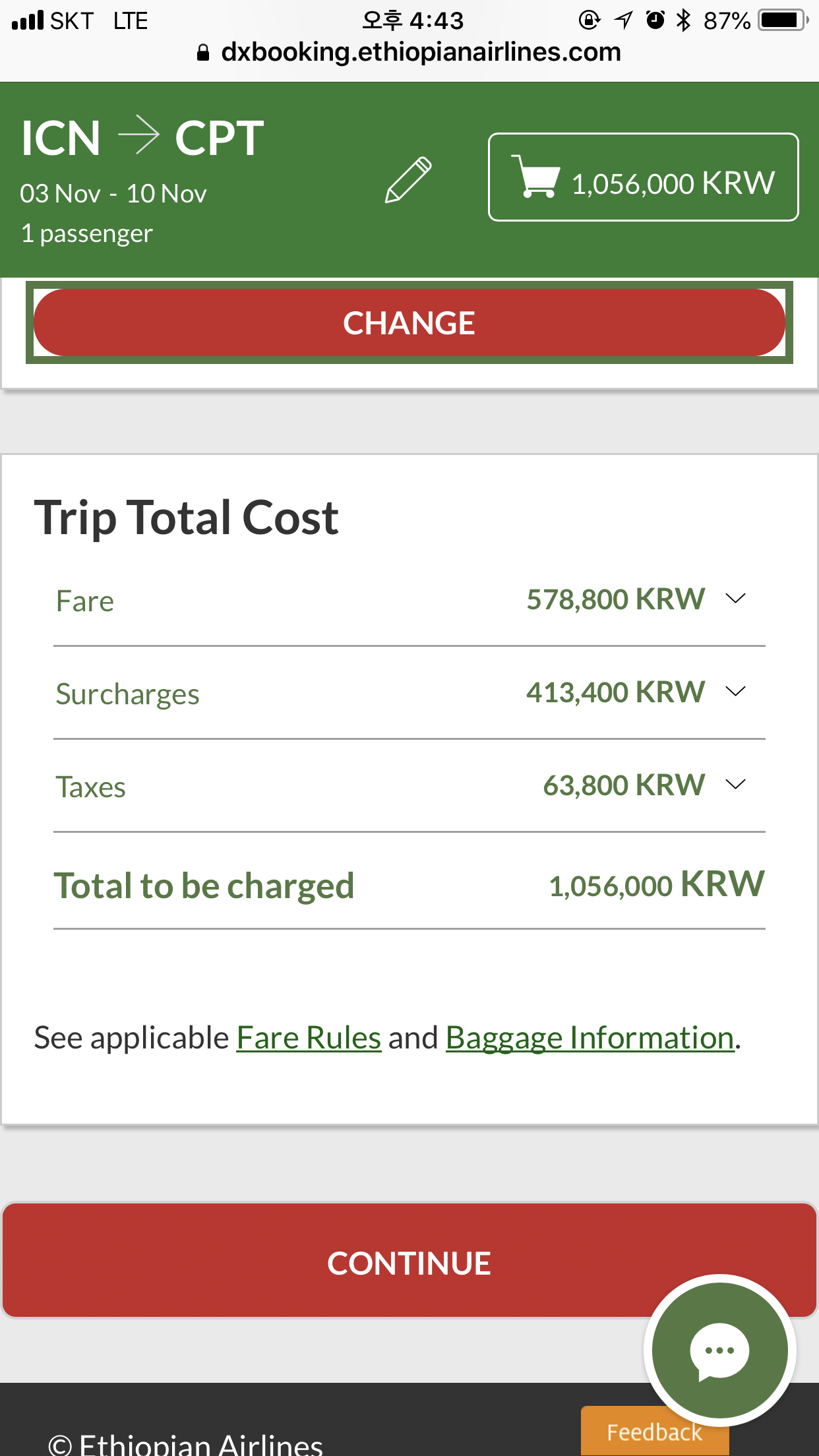Open the Feedback tab
819x1456 pixels.
pos(654,1432)
